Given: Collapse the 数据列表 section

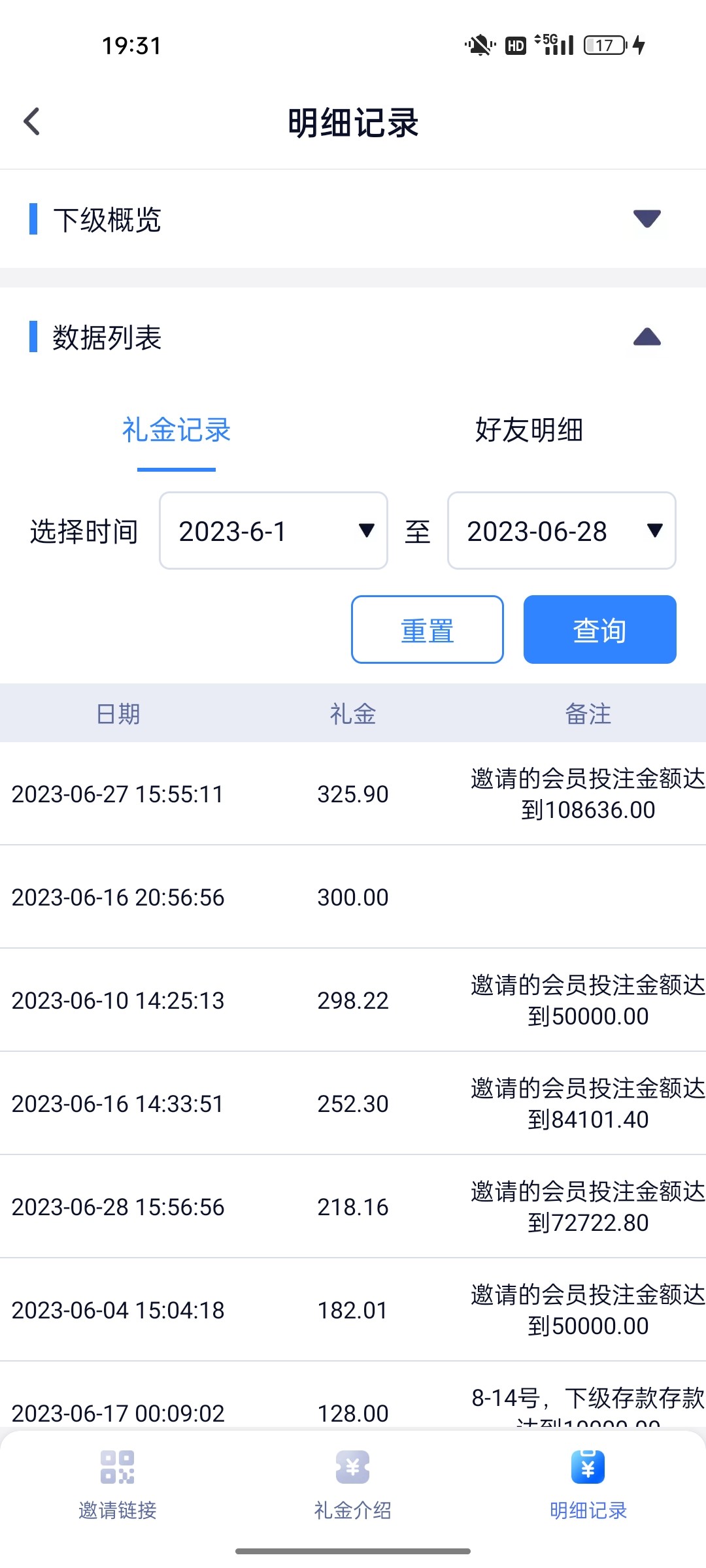Looking at the screenshot, I should [646, 336].
